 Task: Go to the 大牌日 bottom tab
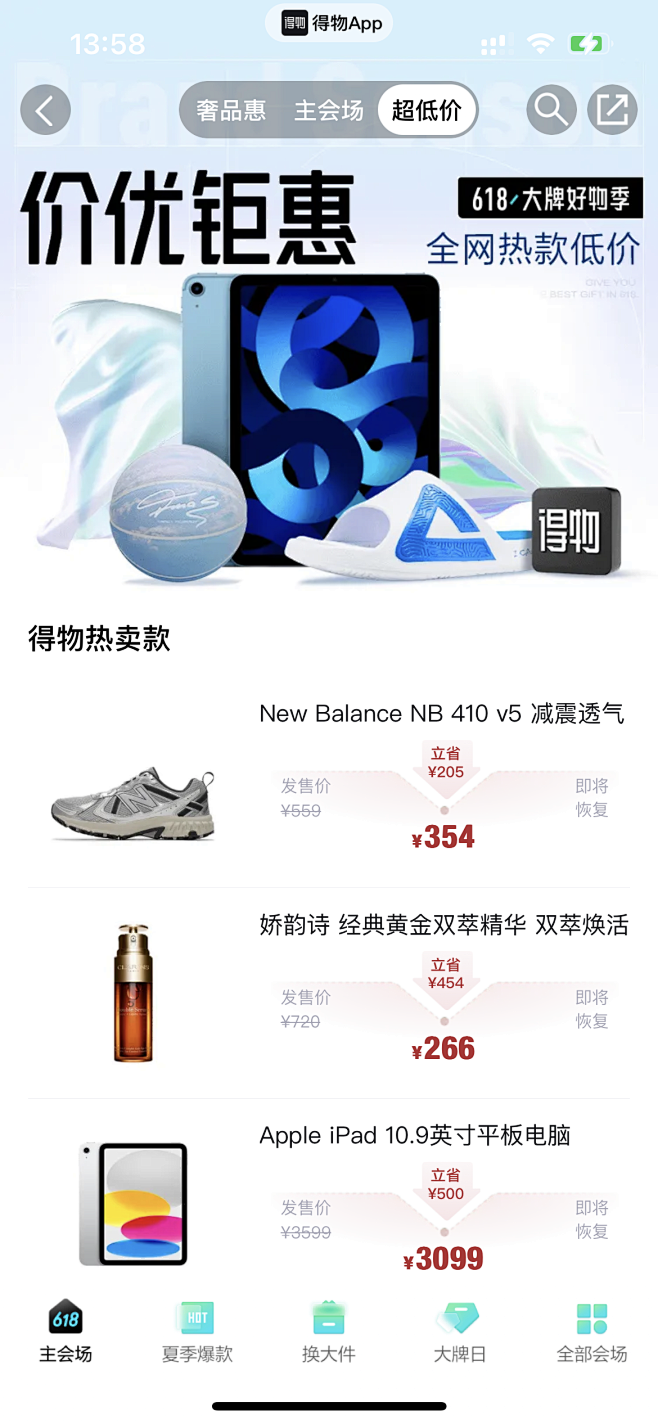pos(460,1332)
